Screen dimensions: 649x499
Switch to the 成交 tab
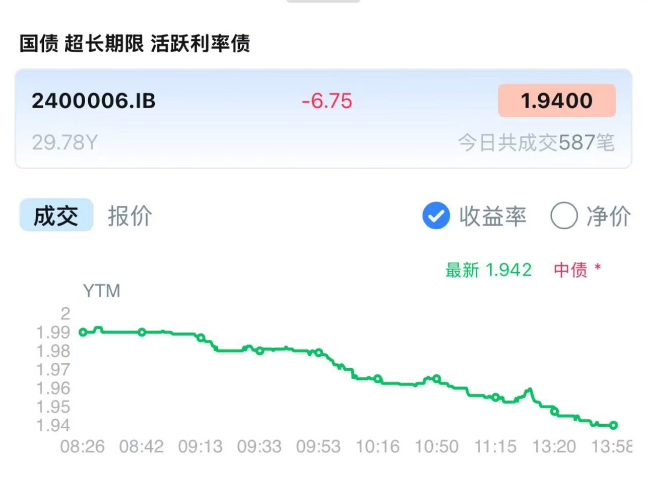click(56, 216)
